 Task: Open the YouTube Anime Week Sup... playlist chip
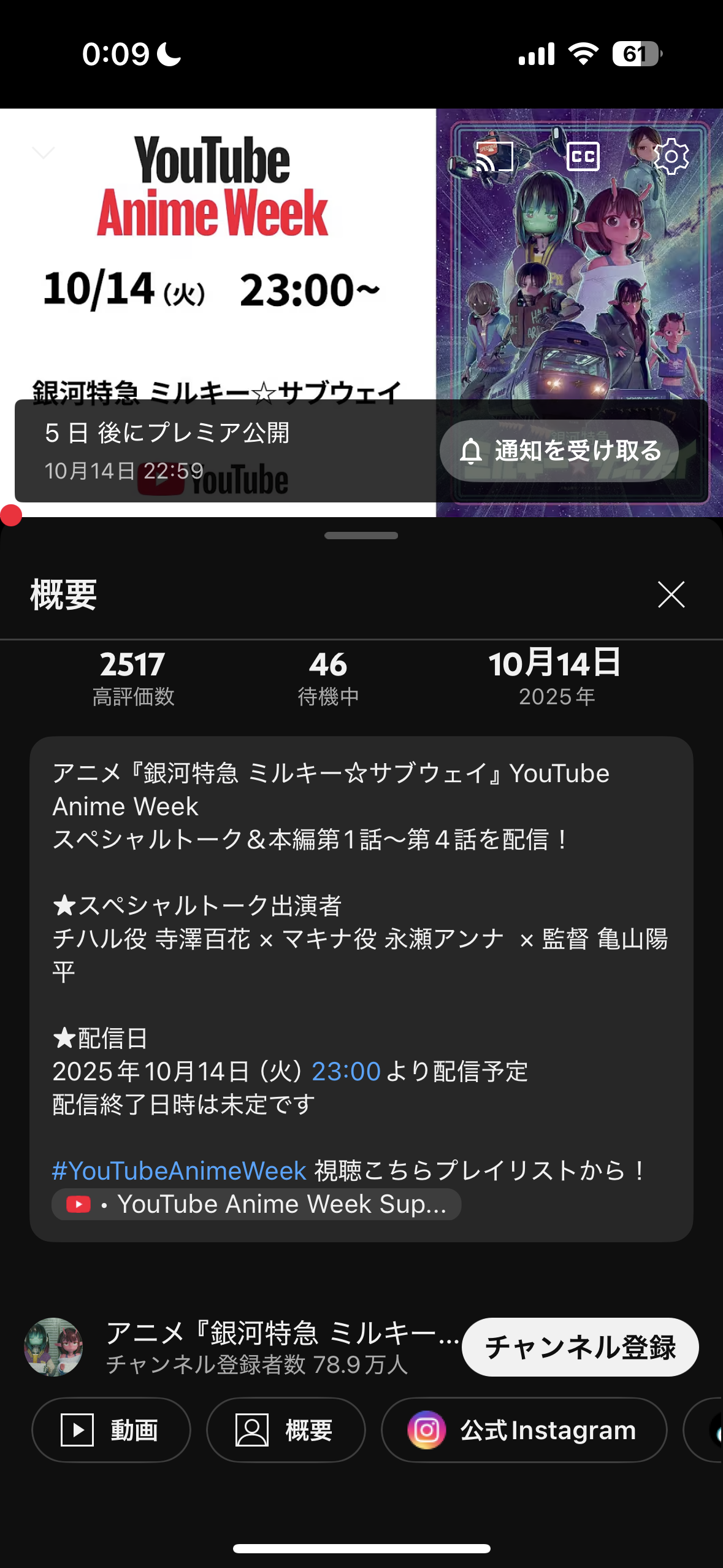pyautogui.click(x=256, y=1204)
